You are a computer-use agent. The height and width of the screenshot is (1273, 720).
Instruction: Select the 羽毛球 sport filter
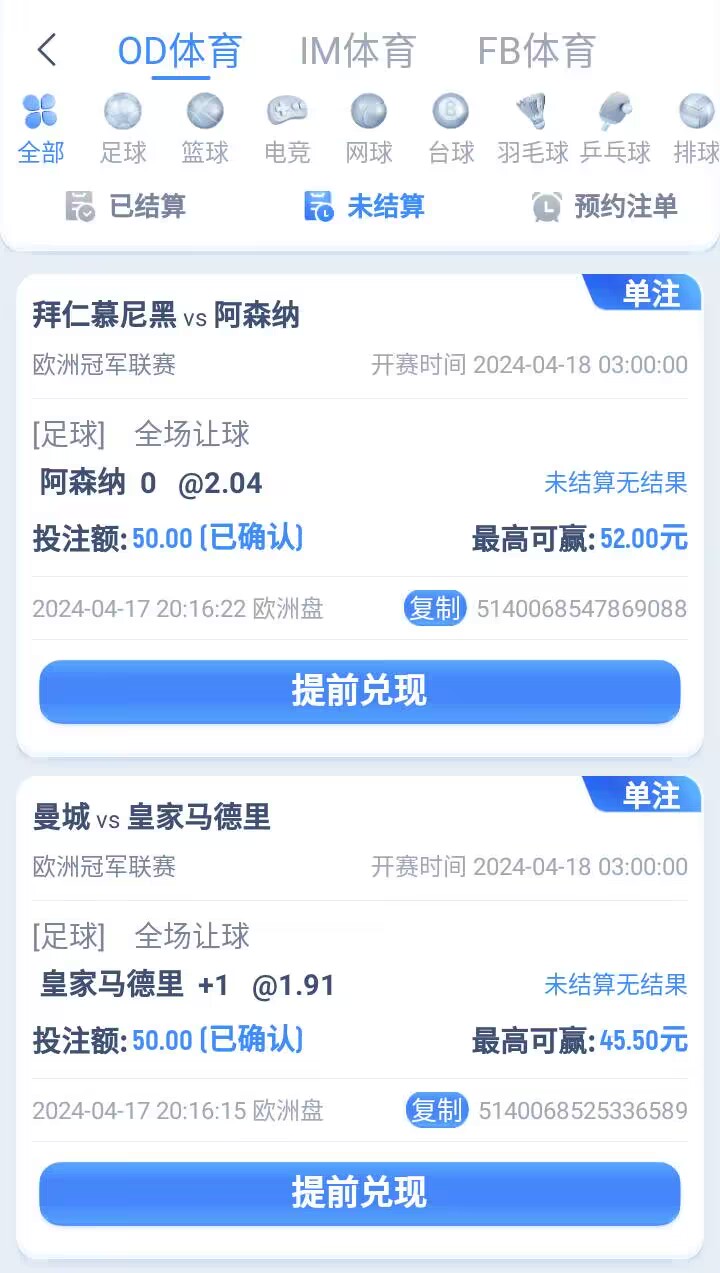[x=533, y=128]
